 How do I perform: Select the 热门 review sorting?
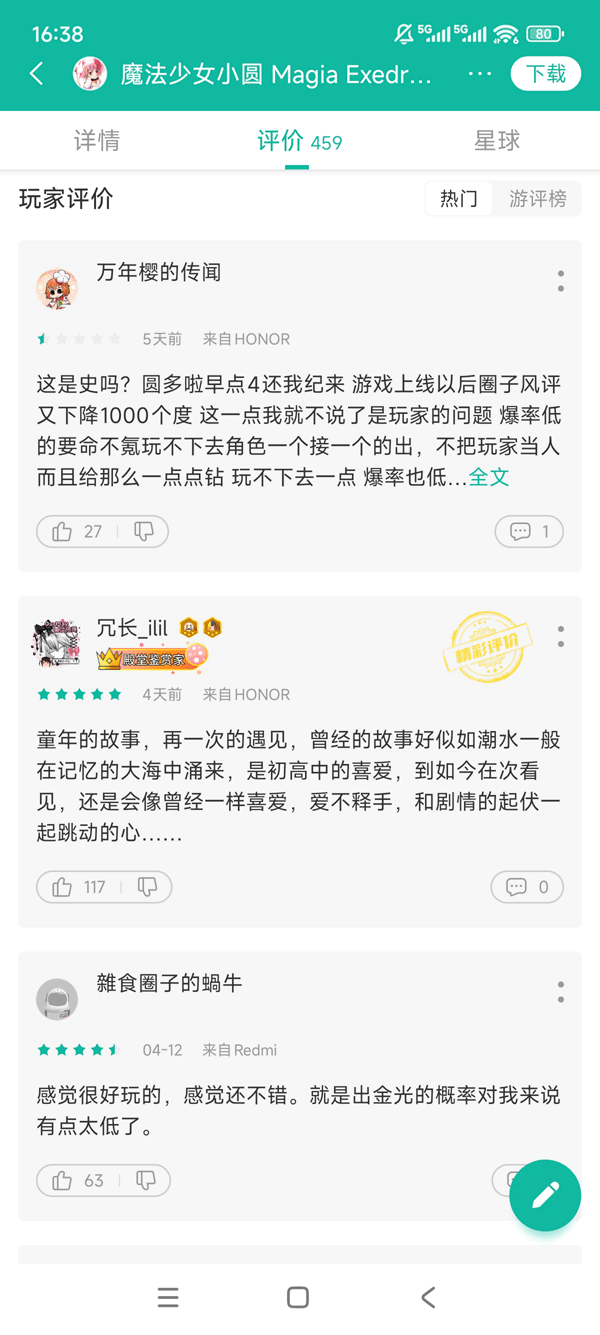tap(459, 199)
